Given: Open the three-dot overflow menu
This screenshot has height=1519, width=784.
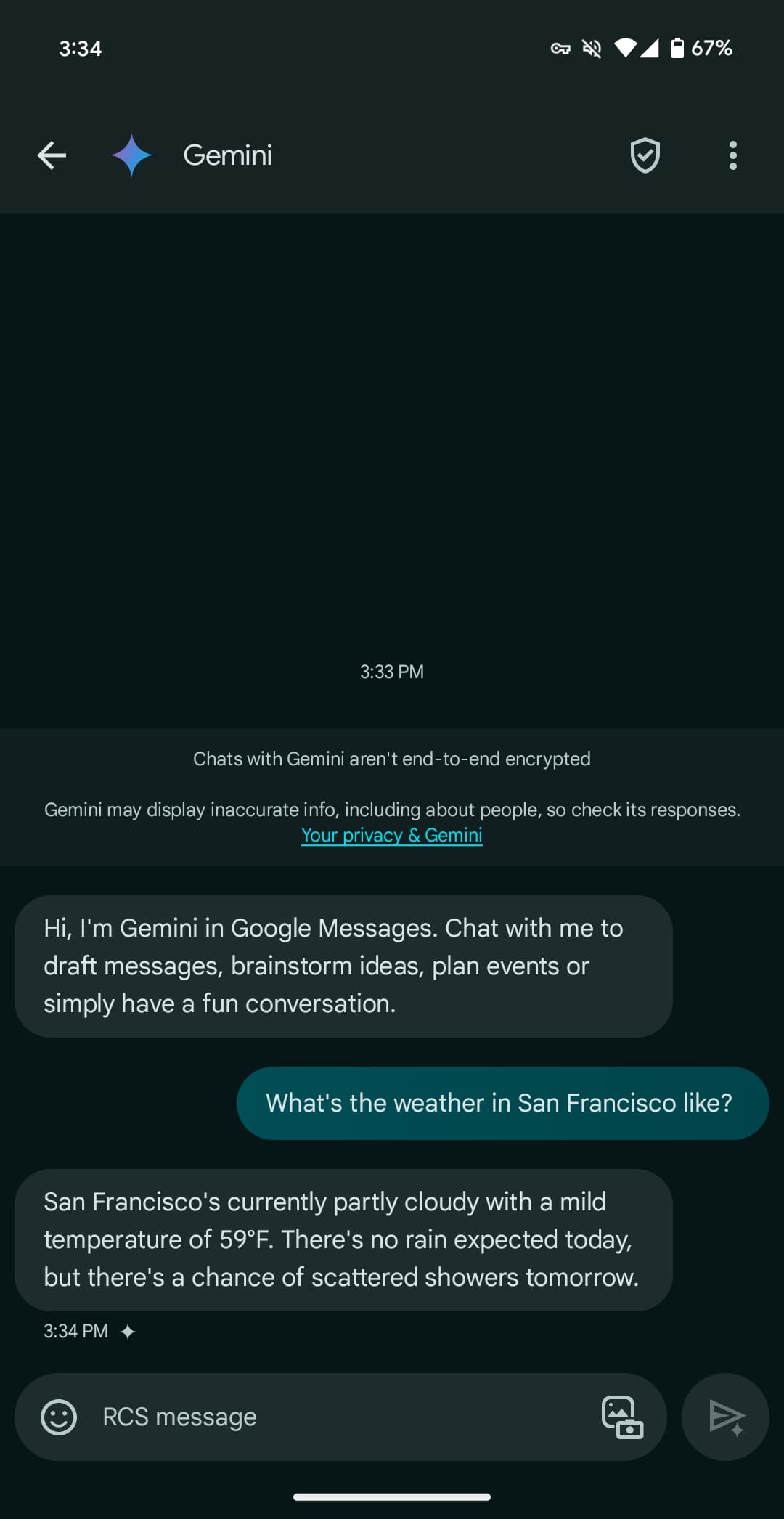Looking at the screenshot, I should point(732,155).
